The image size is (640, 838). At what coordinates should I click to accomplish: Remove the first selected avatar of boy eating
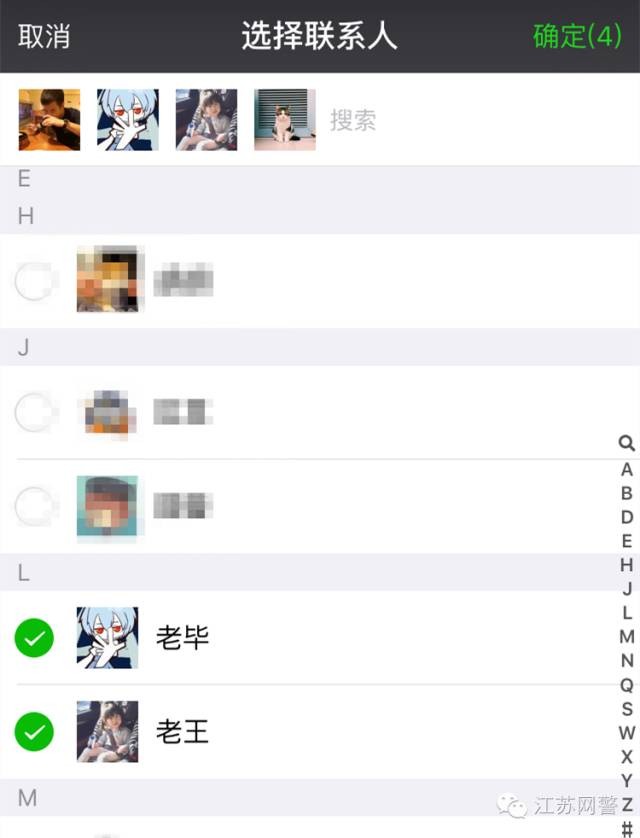pyautogui.click(x=49, y=120)
